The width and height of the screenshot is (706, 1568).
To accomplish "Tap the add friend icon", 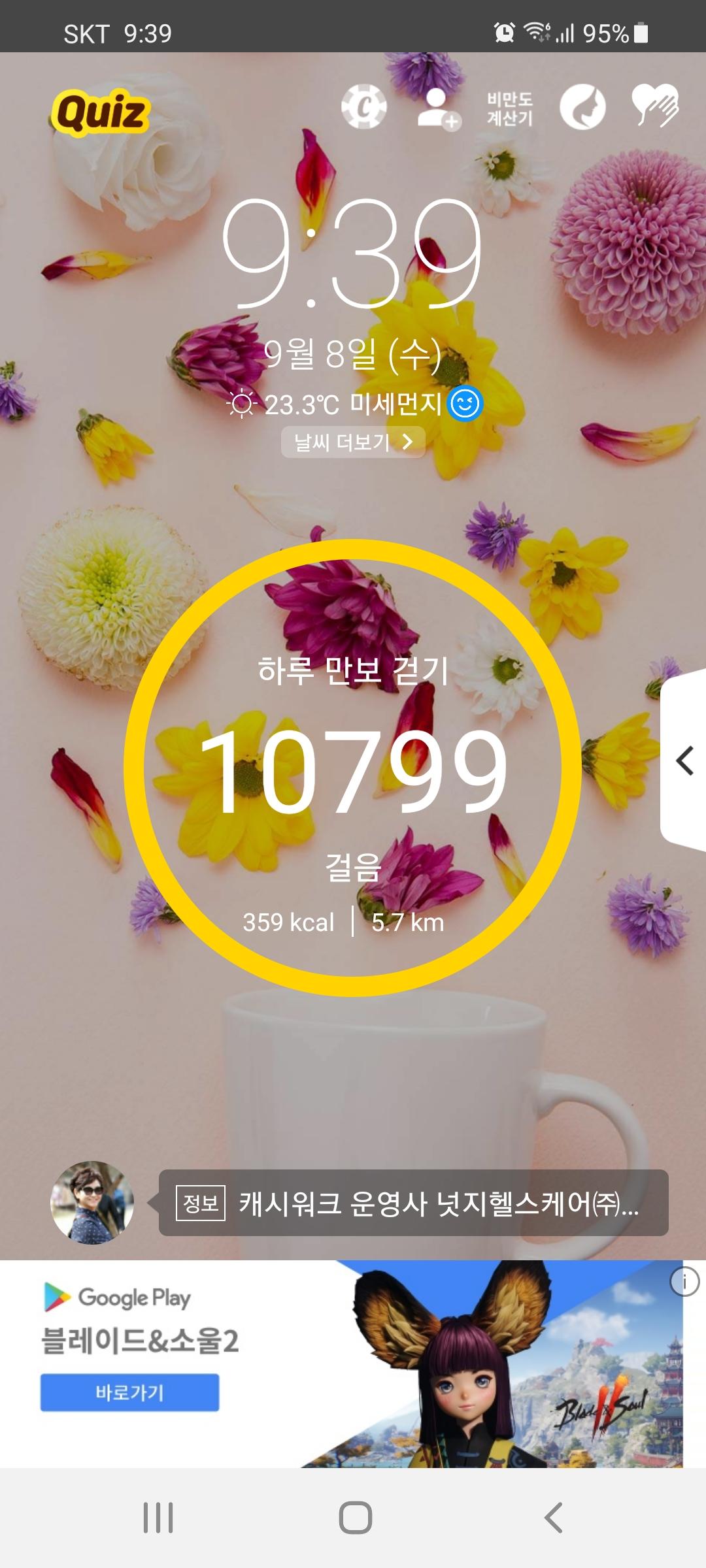I will tap(438, 108).
